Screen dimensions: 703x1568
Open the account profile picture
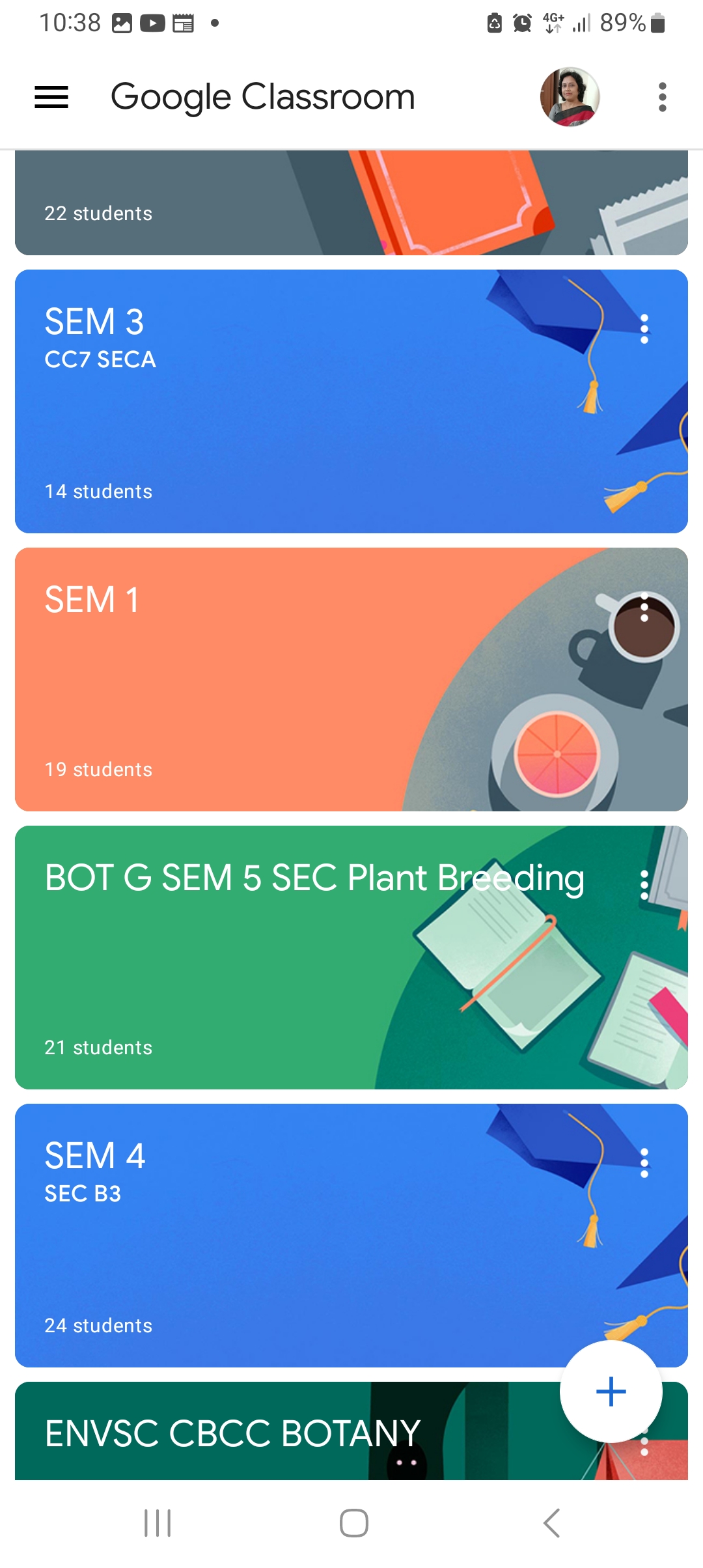click(570, 97)
